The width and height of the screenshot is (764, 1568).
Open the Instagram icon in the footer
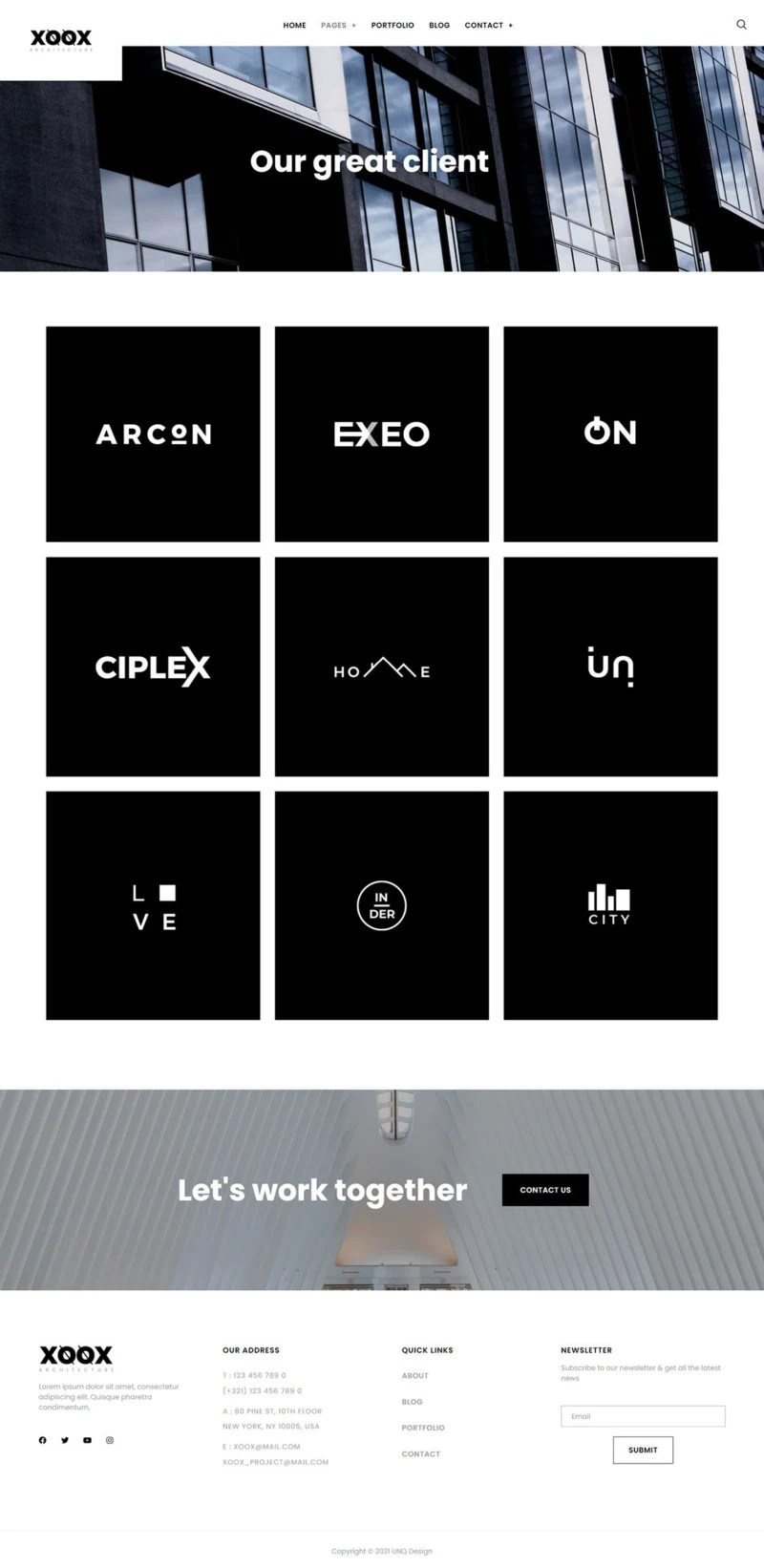[110, 1440]
